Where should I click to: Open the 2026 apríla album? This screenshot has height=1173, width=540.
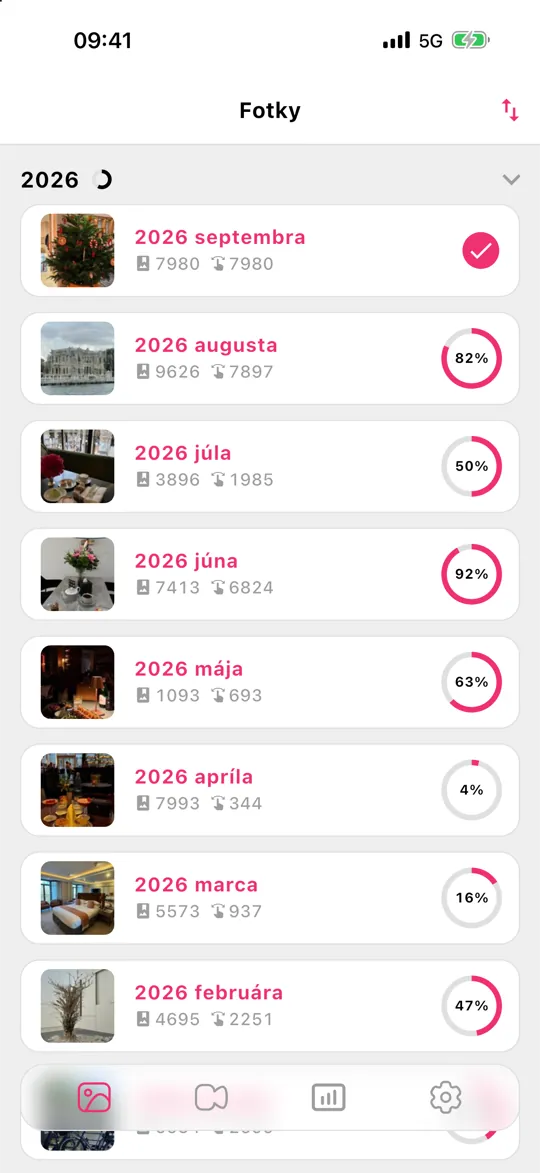click(270, 789)
